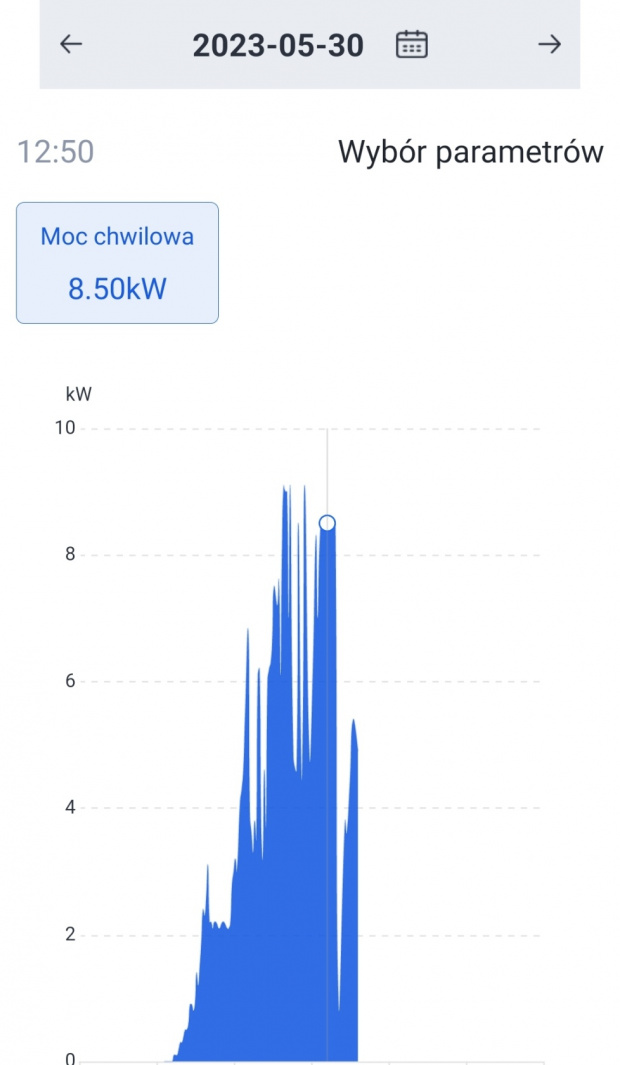Viewport: 620px width, 1065px height.
Task: Open Wybór parametrów selection
Action: pyautogui.click(x=471, y=151)
